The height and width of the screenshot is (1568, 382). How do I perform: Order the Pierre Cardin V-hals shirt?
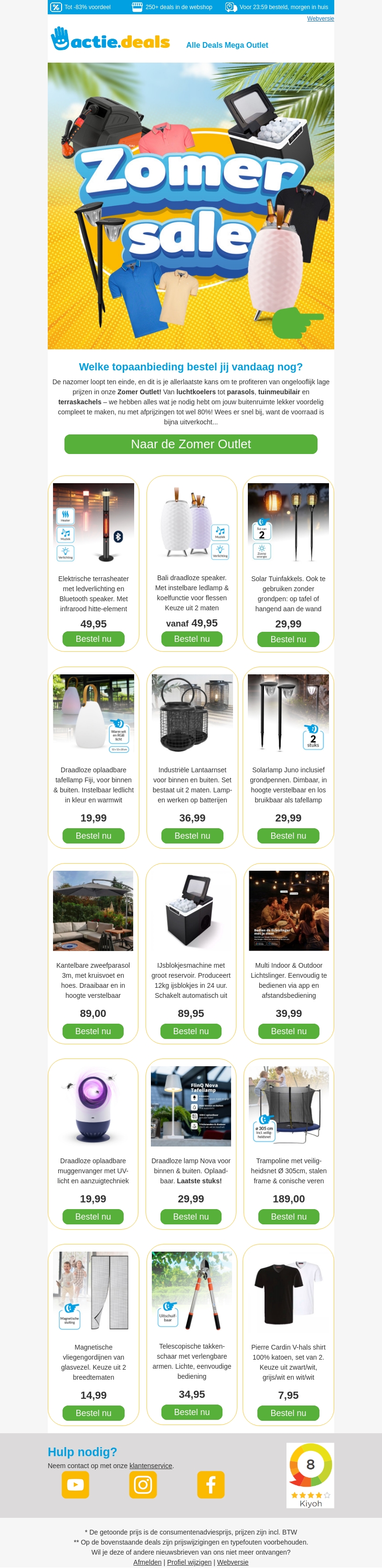point(288,1413)
